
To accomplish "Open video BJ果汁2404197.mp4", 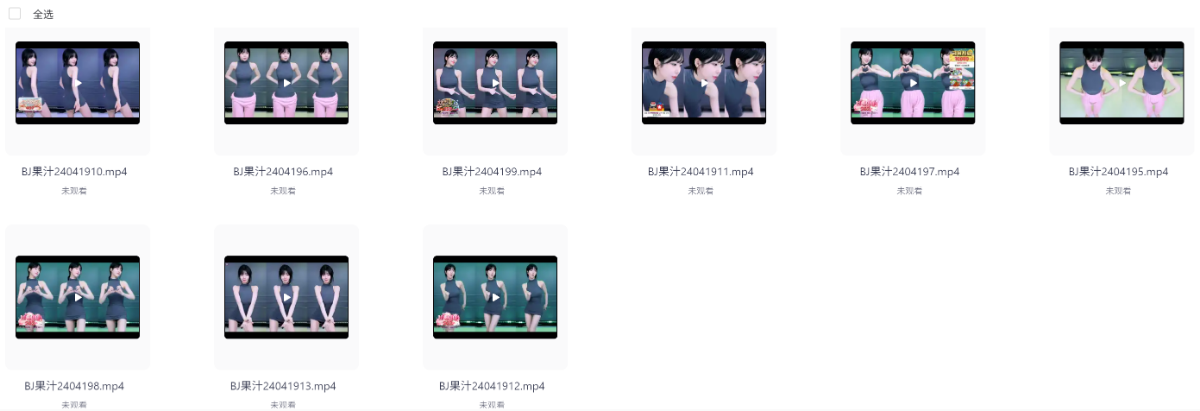I will 913,83.
